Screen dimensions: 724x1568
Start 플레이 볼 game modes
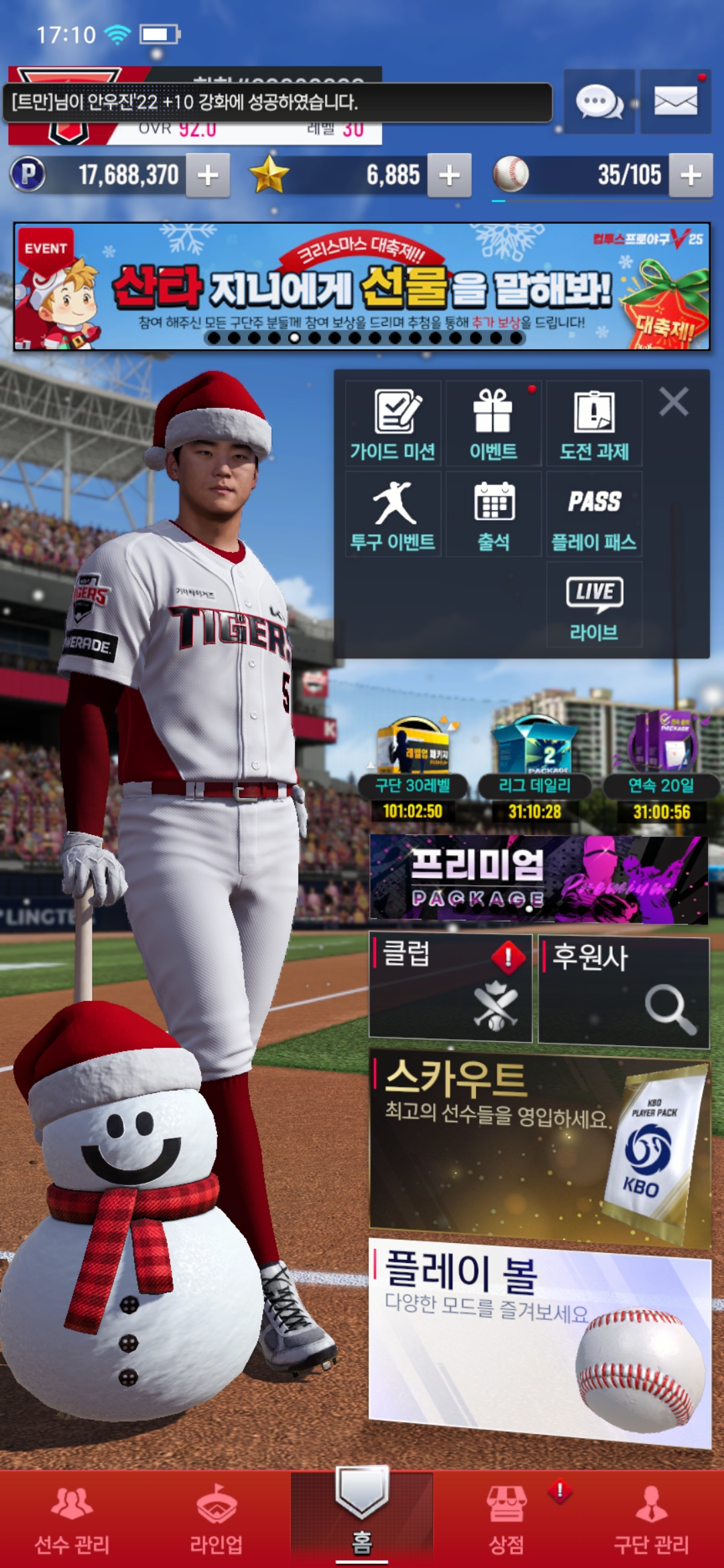pyautogui.click(x=540, y=1340)
